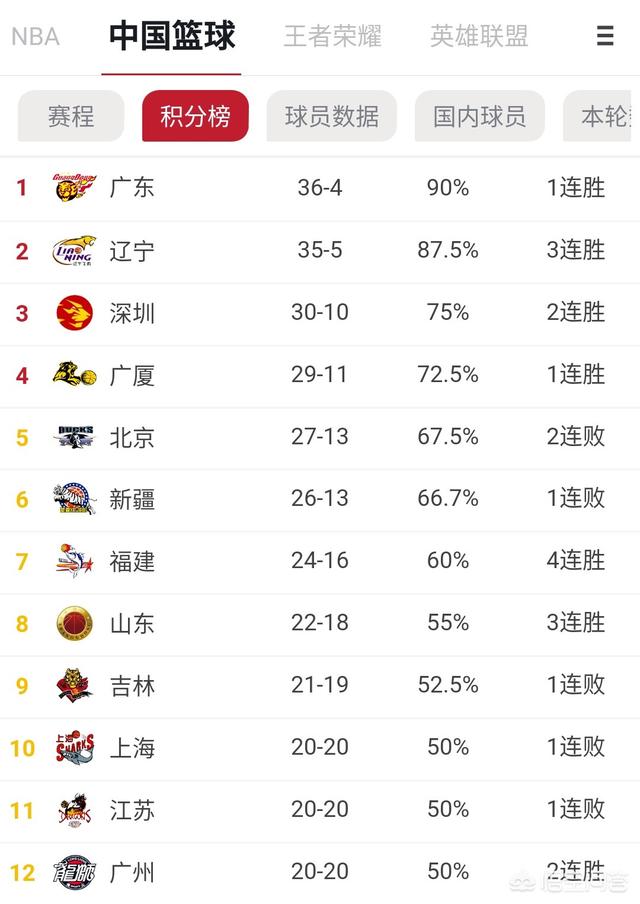Open the 国内球员 chip

click(479, 116)
